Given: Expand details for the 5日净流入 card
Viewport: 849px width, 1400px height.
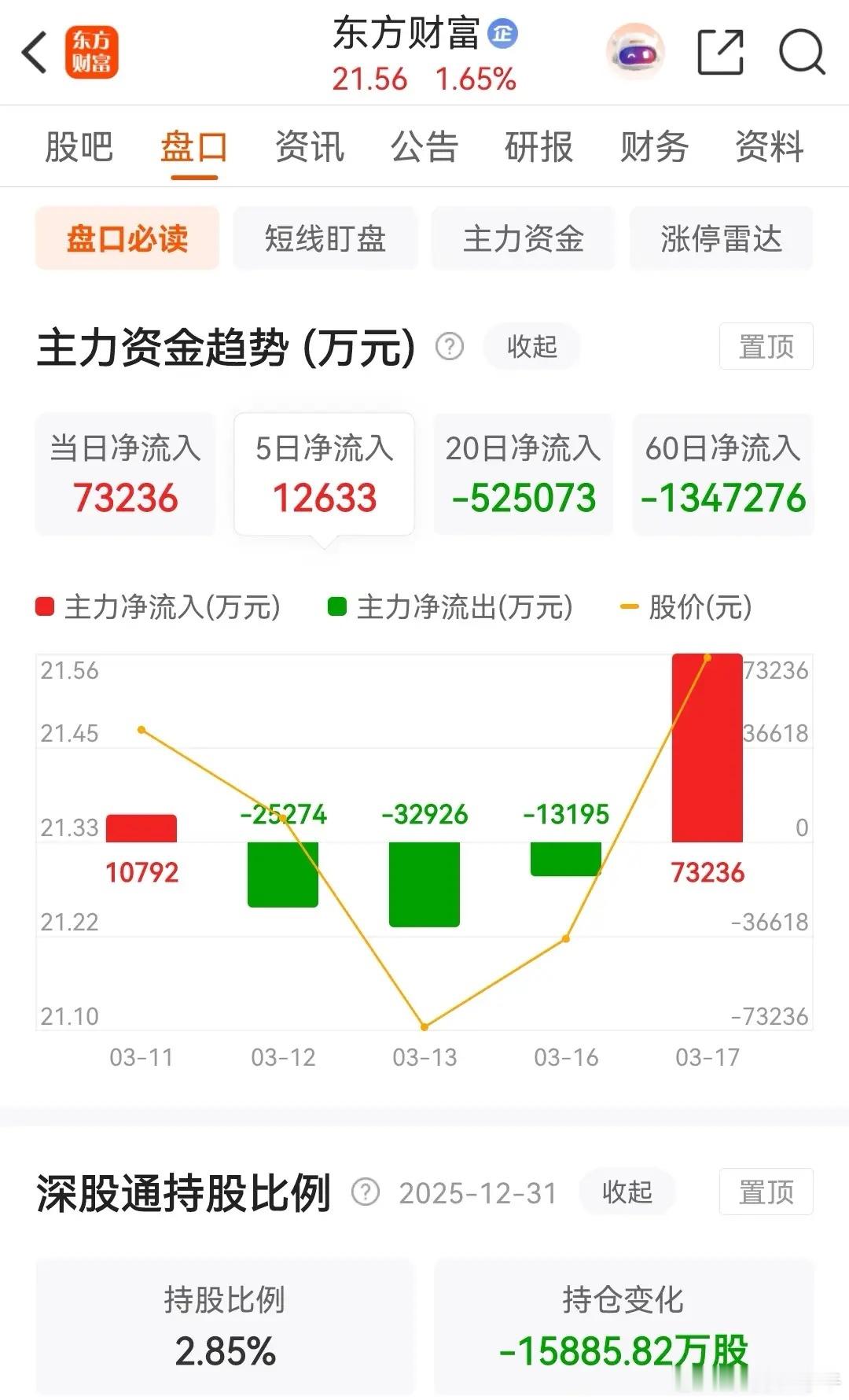Looking at the screenshot, I should (324, 472).
